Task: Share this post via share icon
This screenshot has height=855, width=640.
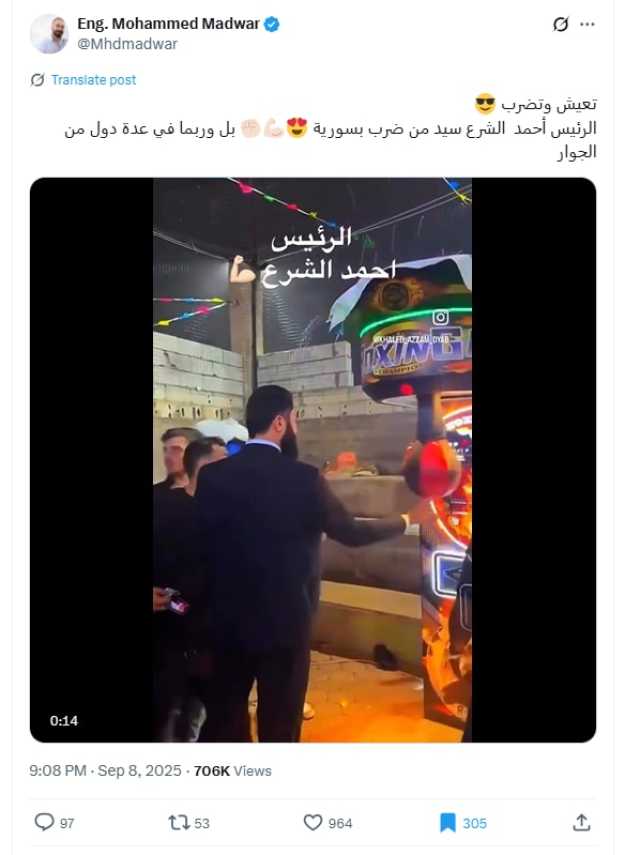Action: pos(582,823)
